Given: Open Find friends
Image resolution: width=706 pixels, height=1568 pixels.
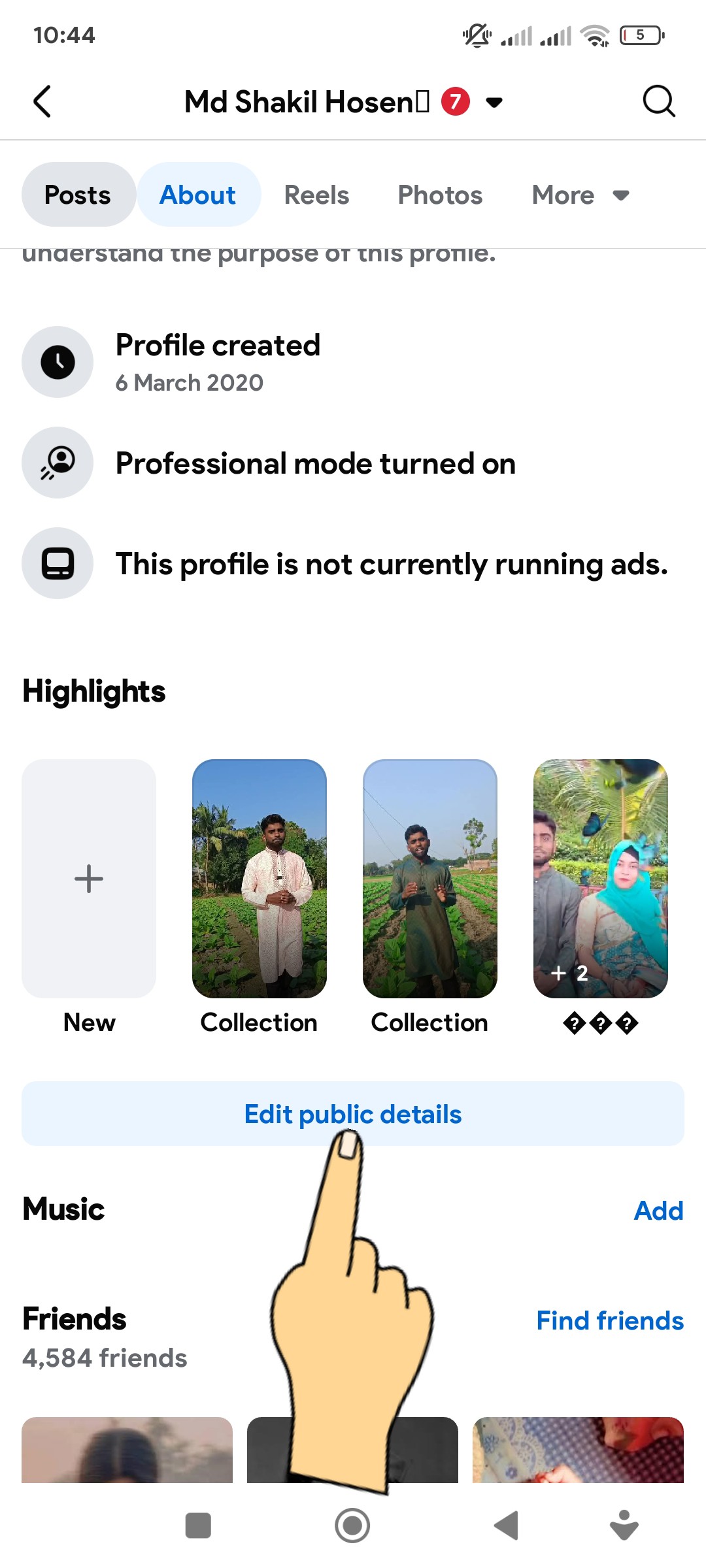Looking at the screenshot, I should pos(609,1320).
